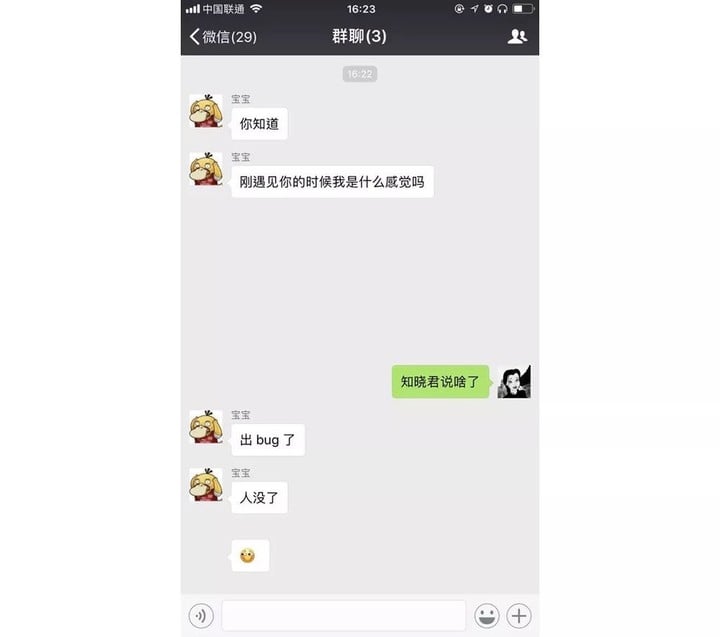The width and height of the screenshot is (720, 637).
Task: Tap 宝宝's avatar beside 你知道
Action: [x=206, y=111]
